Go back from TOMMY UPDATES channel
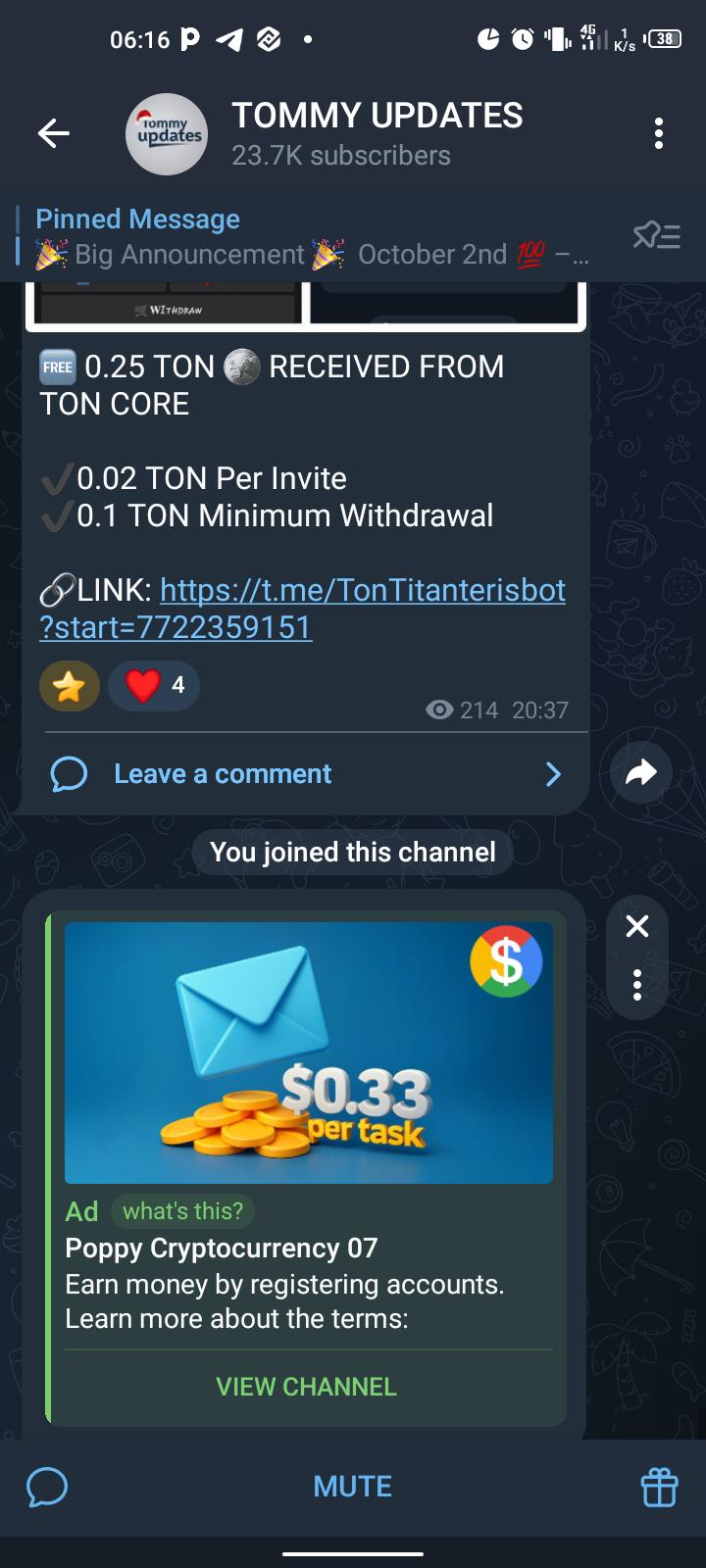 coord(54,133)
